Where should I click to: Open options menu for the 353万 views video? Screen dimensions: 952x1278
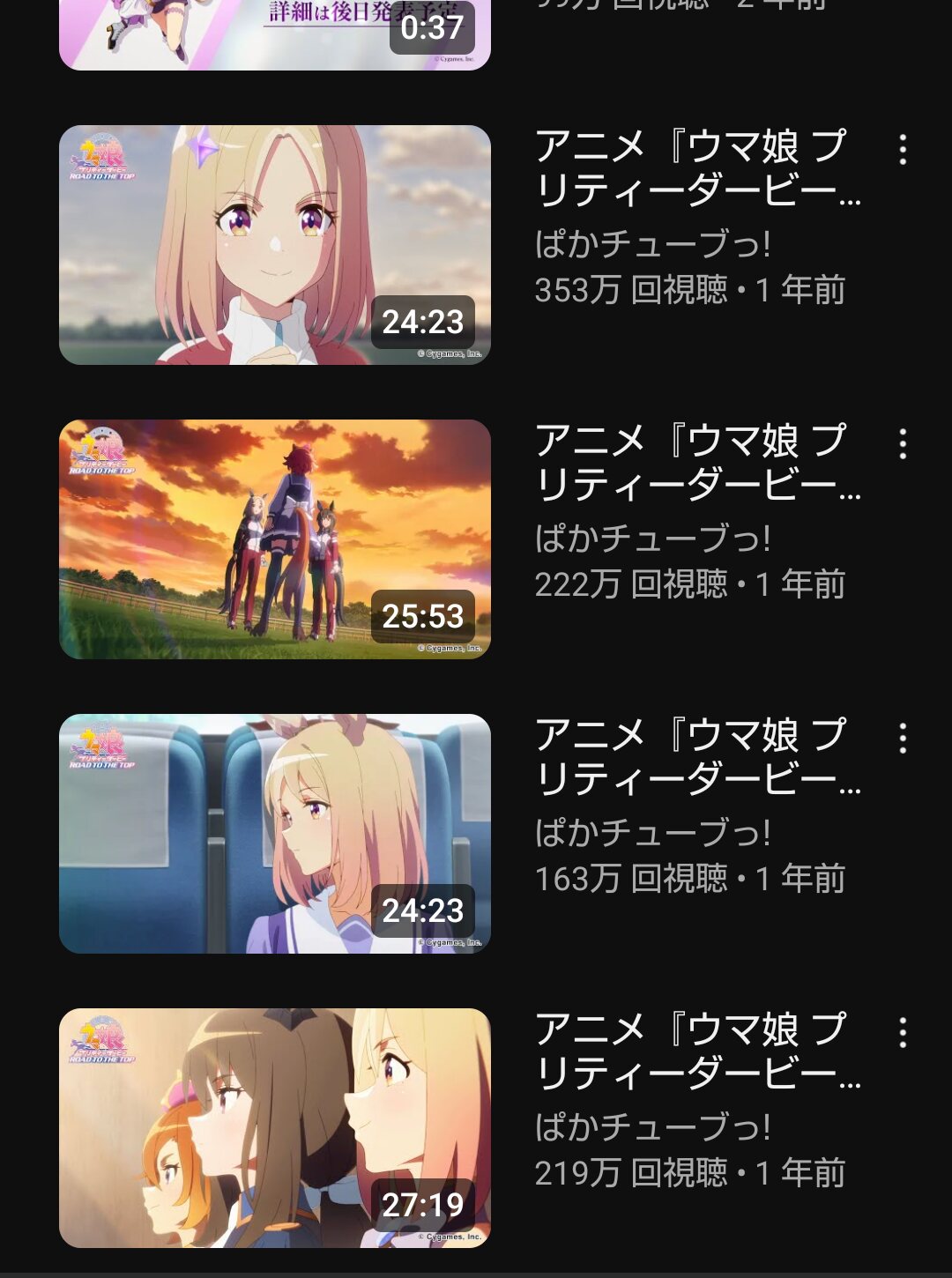coord(902,150)
